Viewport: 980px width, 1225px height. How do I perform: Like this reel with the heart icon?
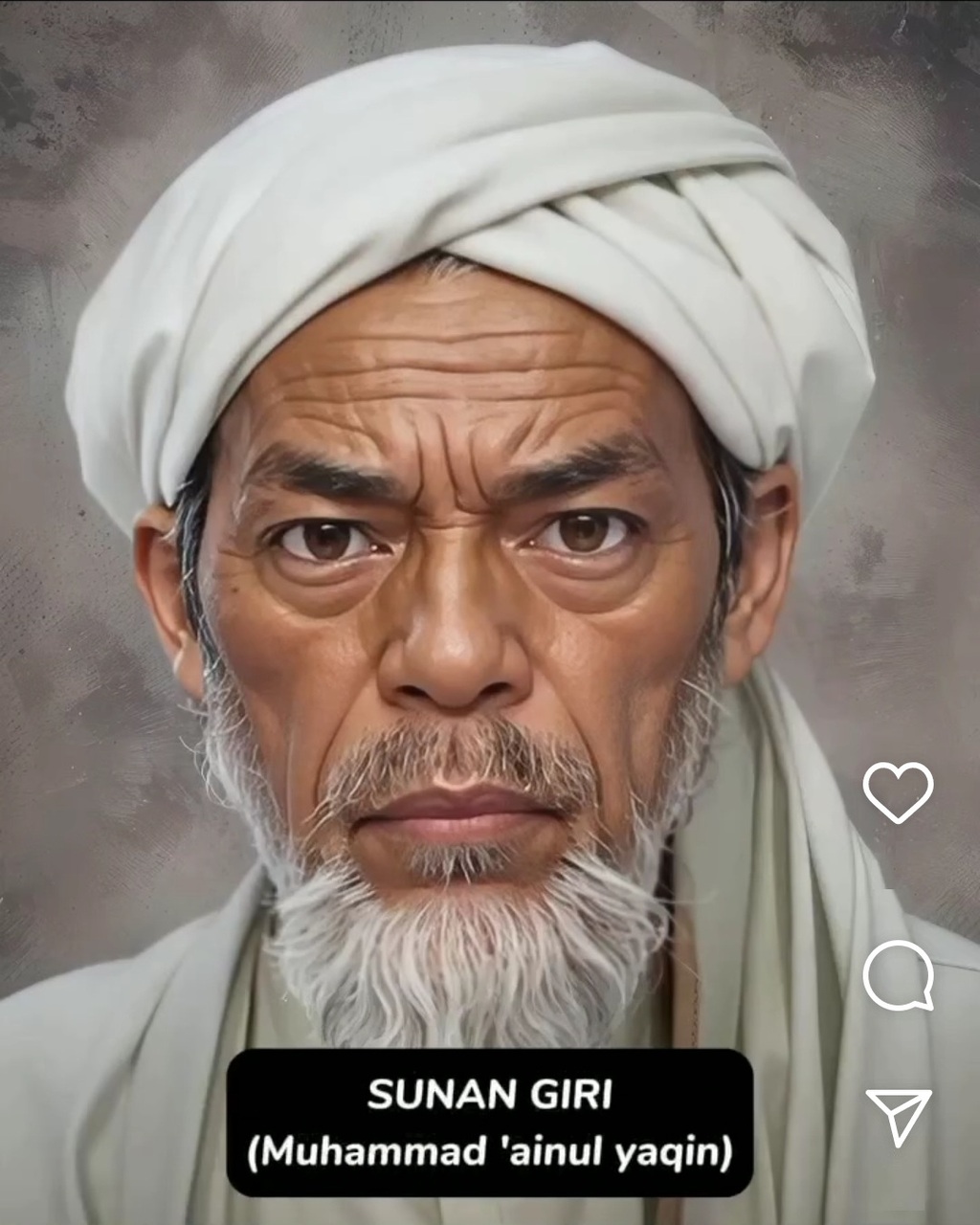pyautogui.click(x=898, y=792)
